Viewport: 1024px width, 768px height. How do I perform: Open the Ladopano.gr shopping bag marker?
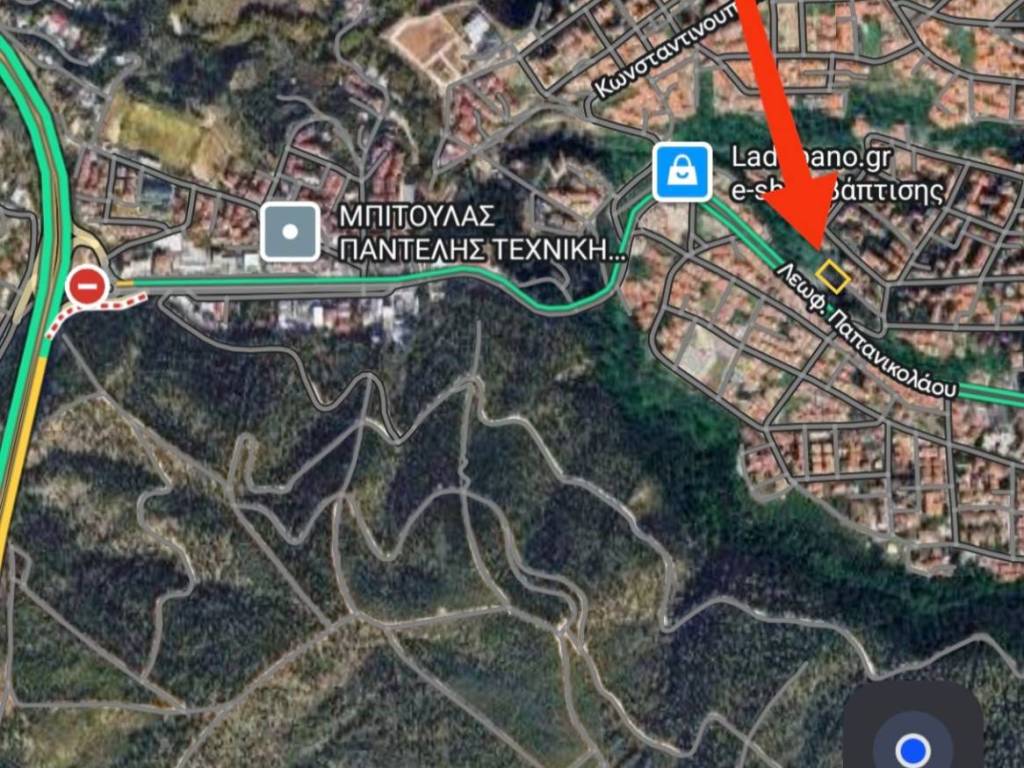[x=682, y=172]
